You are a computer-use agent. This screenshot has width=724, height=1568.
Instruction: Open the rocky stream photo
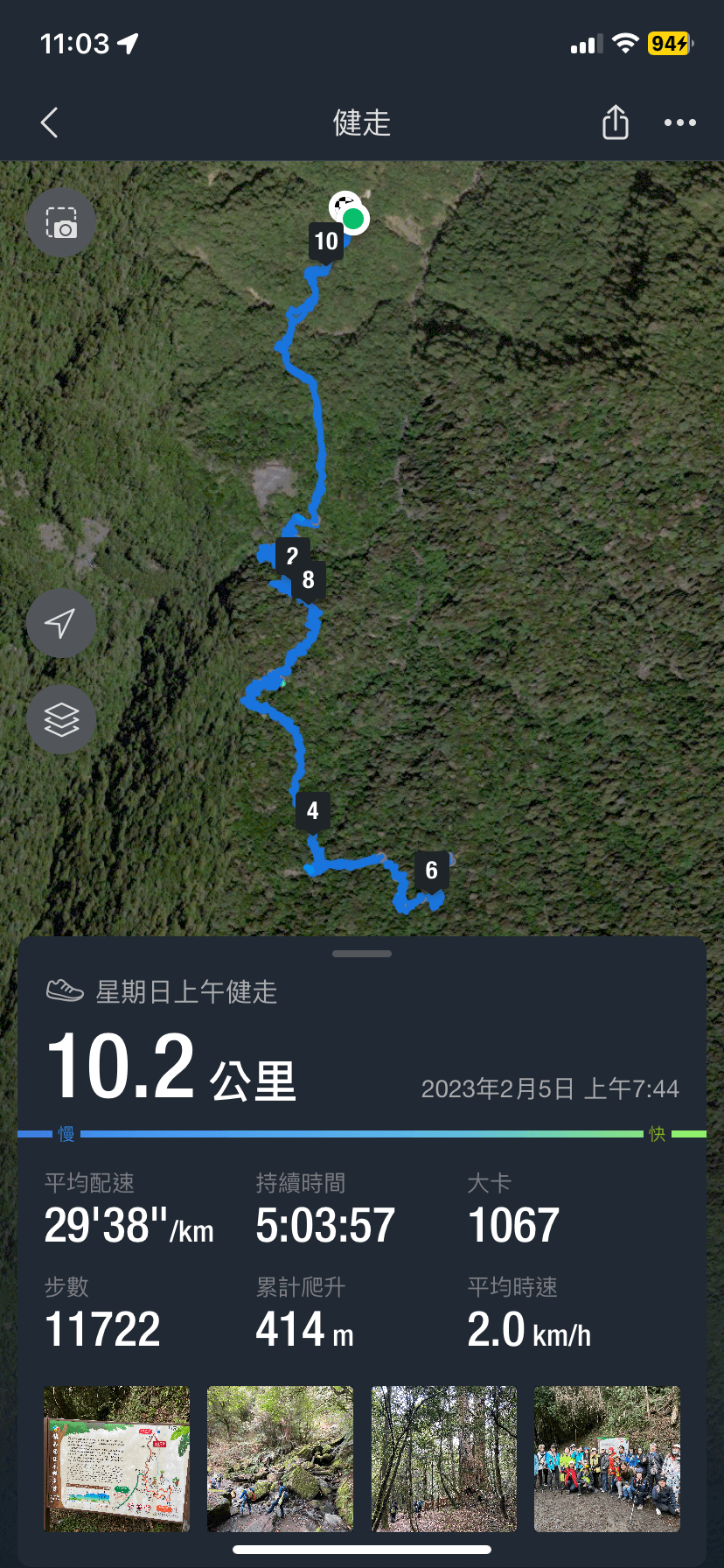coord(280,1459)
